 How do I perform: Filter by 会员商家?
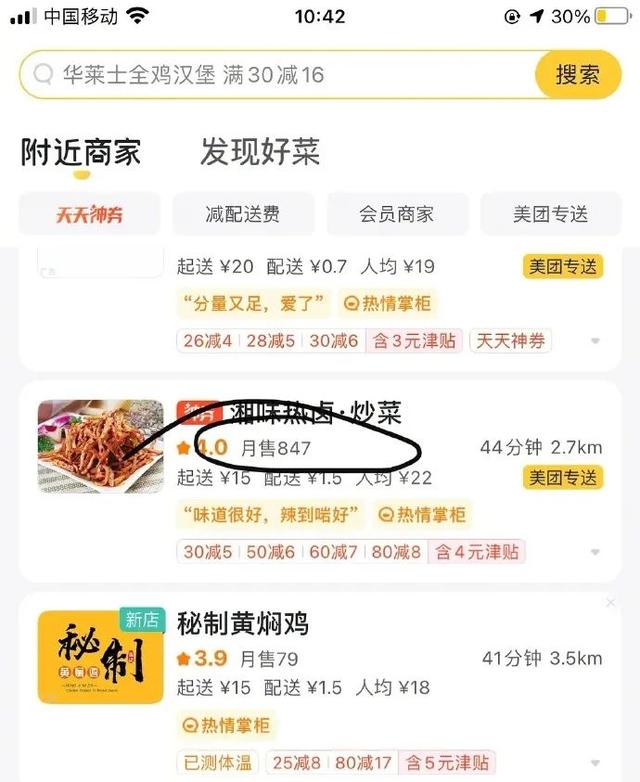pyautogui.click(x=397, y=214)
